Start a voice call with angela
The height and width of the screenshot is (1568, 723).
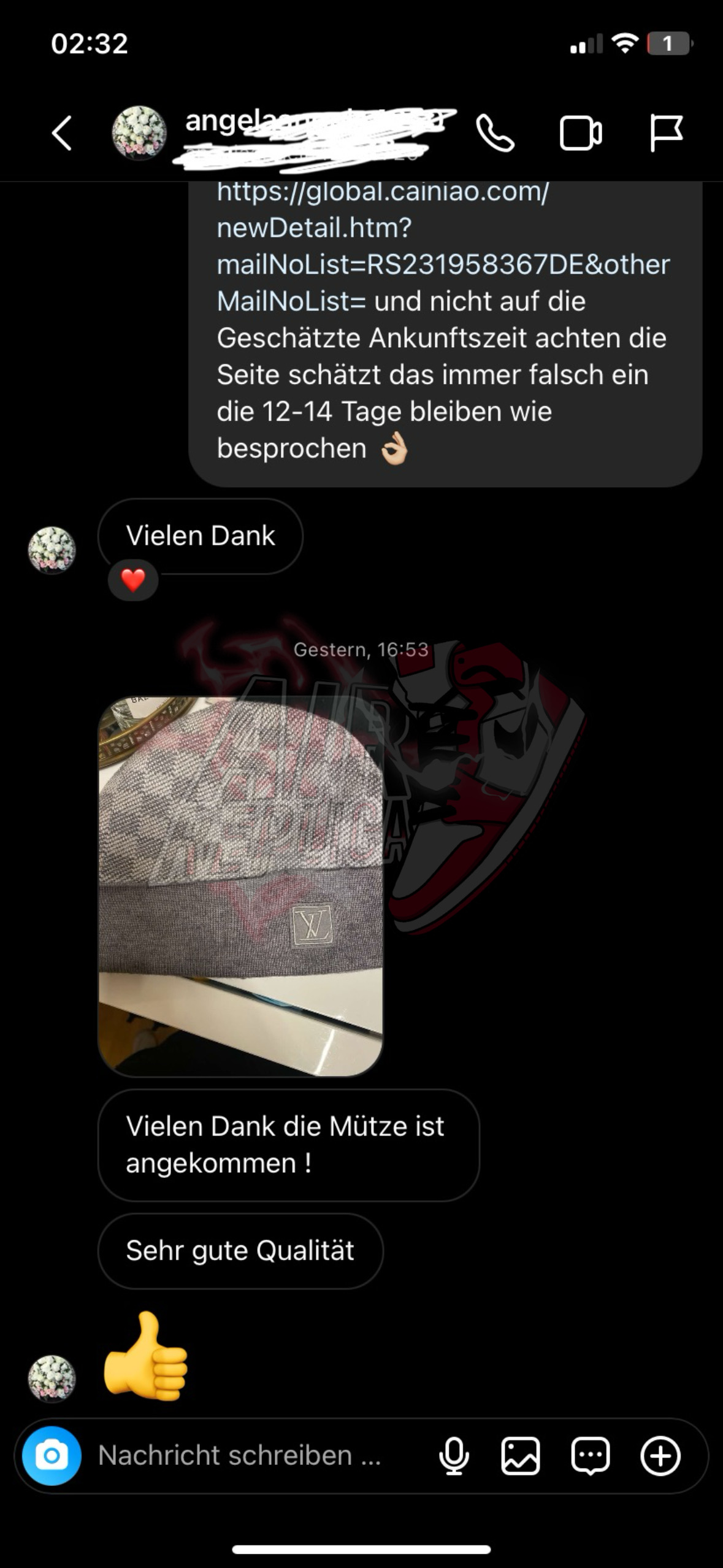(x=495, y=133)
